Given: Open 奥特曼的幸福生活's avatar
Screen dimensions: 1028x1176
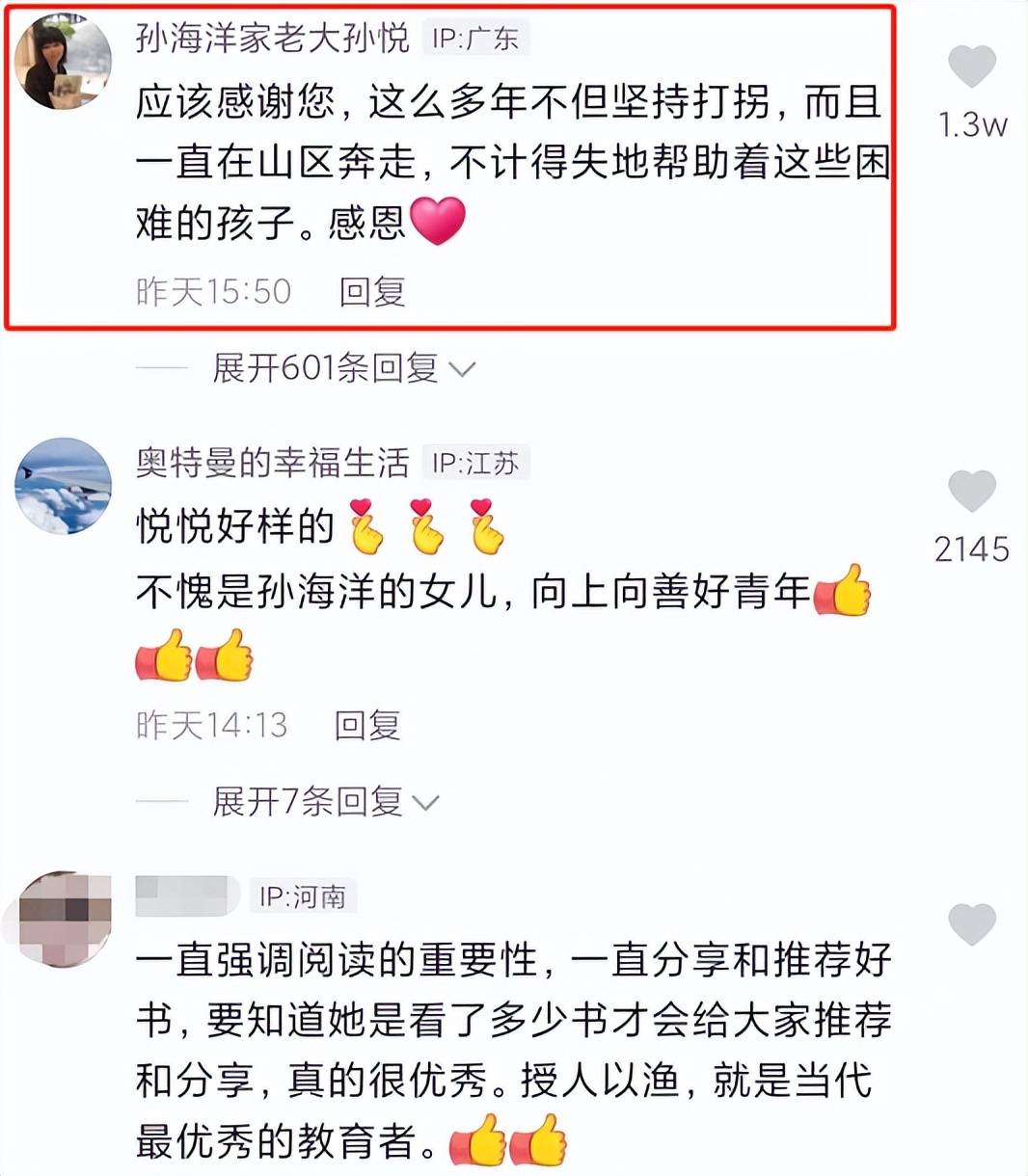Looking at the screenshot, I should point(64,486).
